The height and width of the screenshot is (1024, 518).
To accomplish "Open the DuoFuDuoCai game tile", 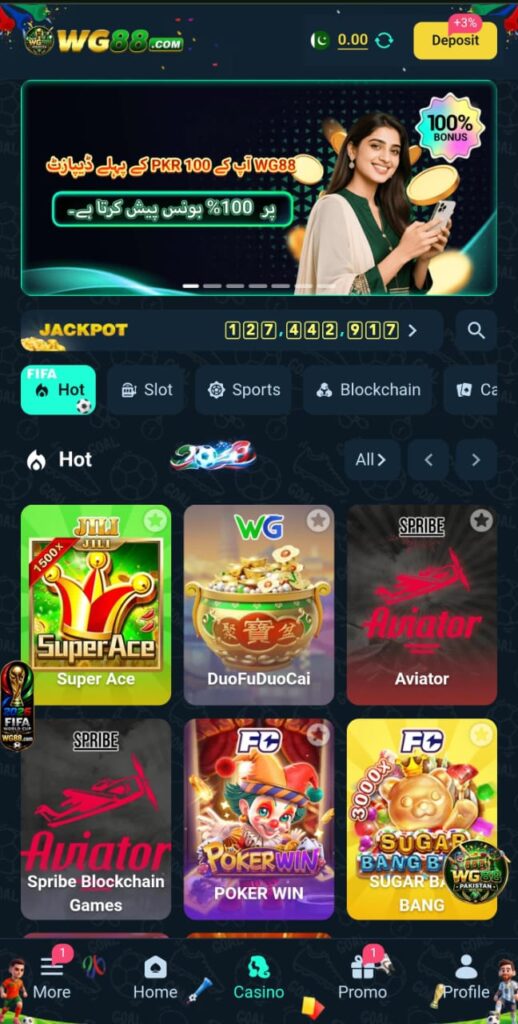I will click(x=259, y=605).
